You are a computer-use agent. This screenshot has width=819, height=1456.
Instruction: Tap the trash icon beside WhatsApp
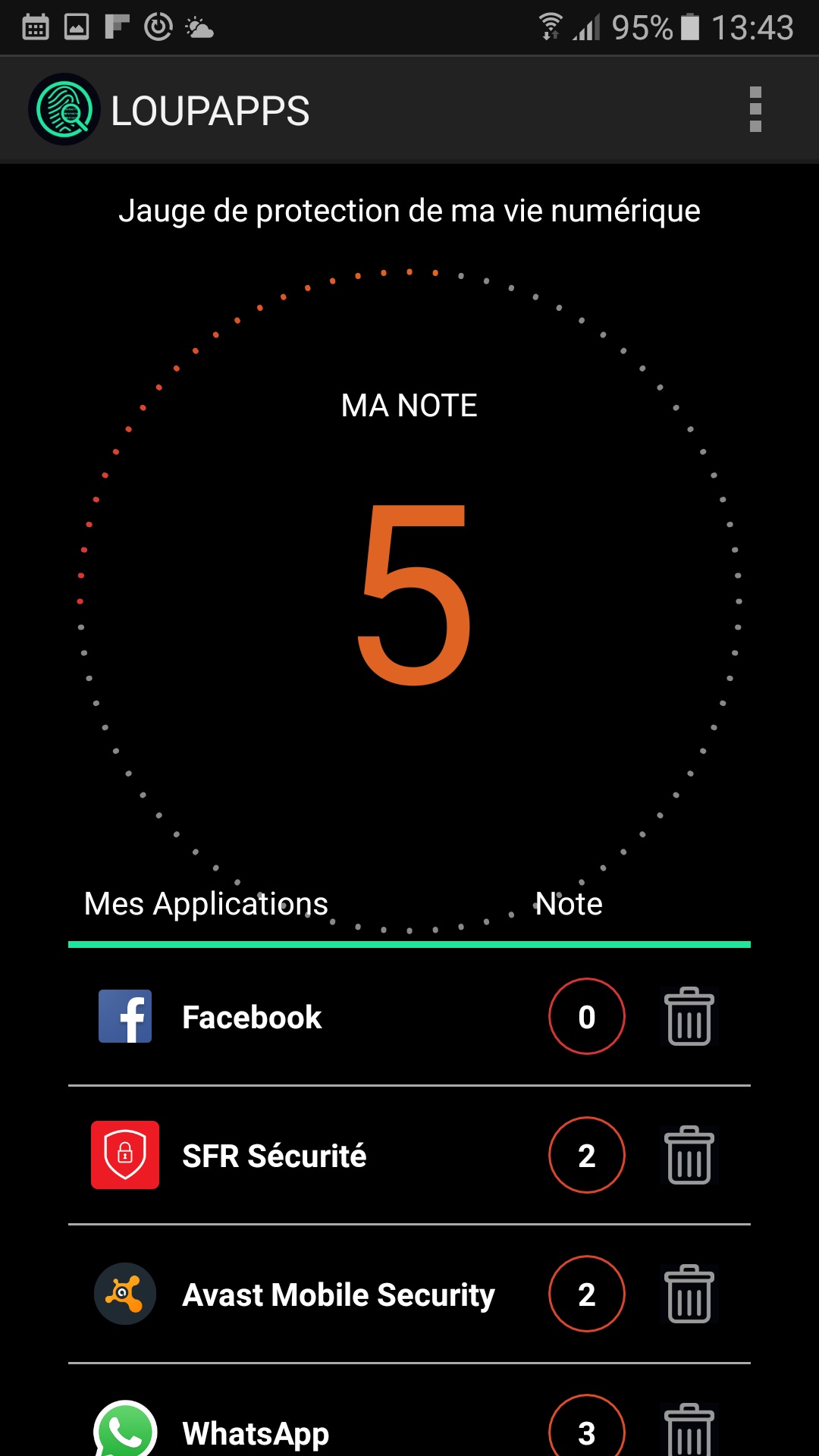click(689, 1429)
